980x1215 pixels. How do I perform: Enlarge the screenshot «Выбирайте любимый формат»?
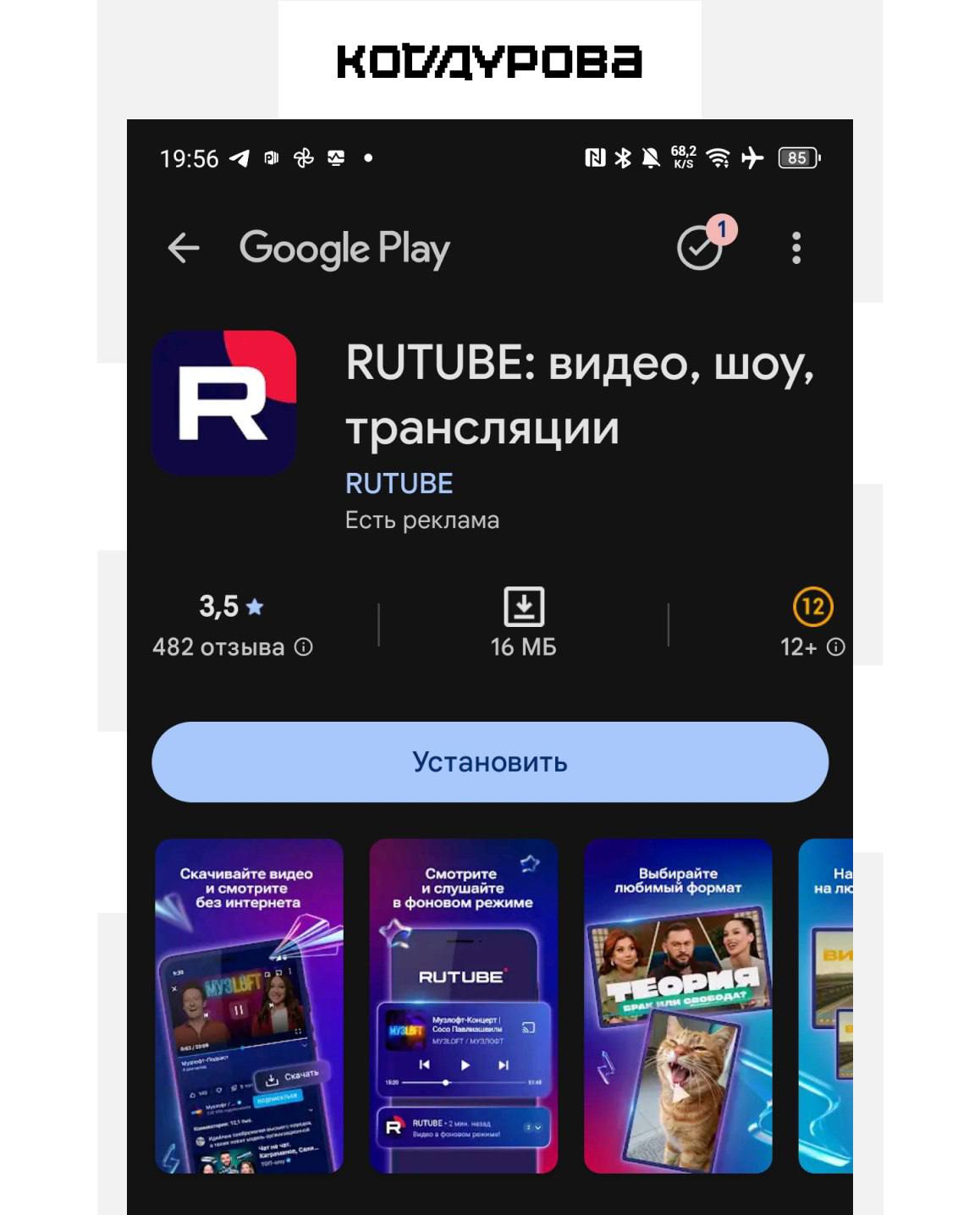coord(678,1005)
